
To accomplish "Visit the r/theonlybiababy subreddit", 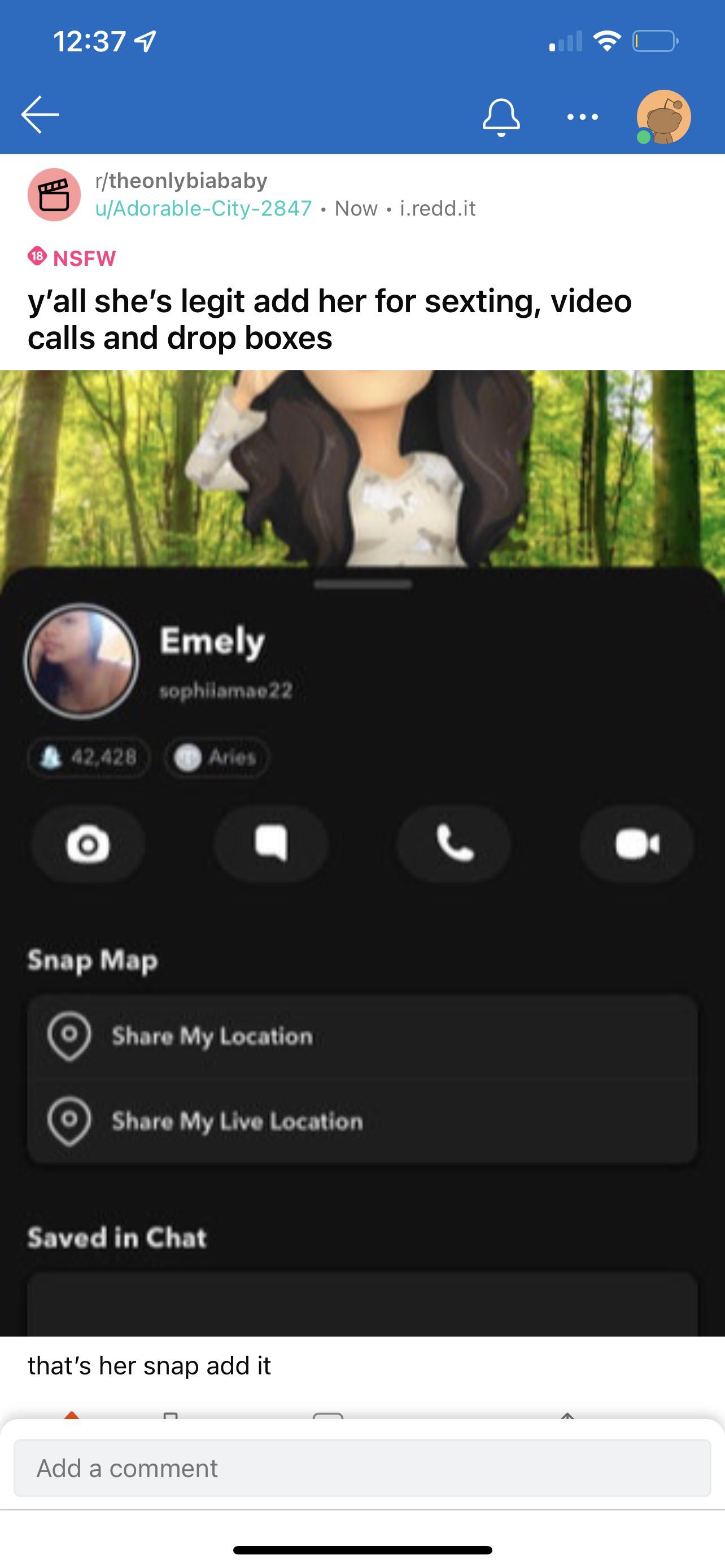I will (181, 180).
